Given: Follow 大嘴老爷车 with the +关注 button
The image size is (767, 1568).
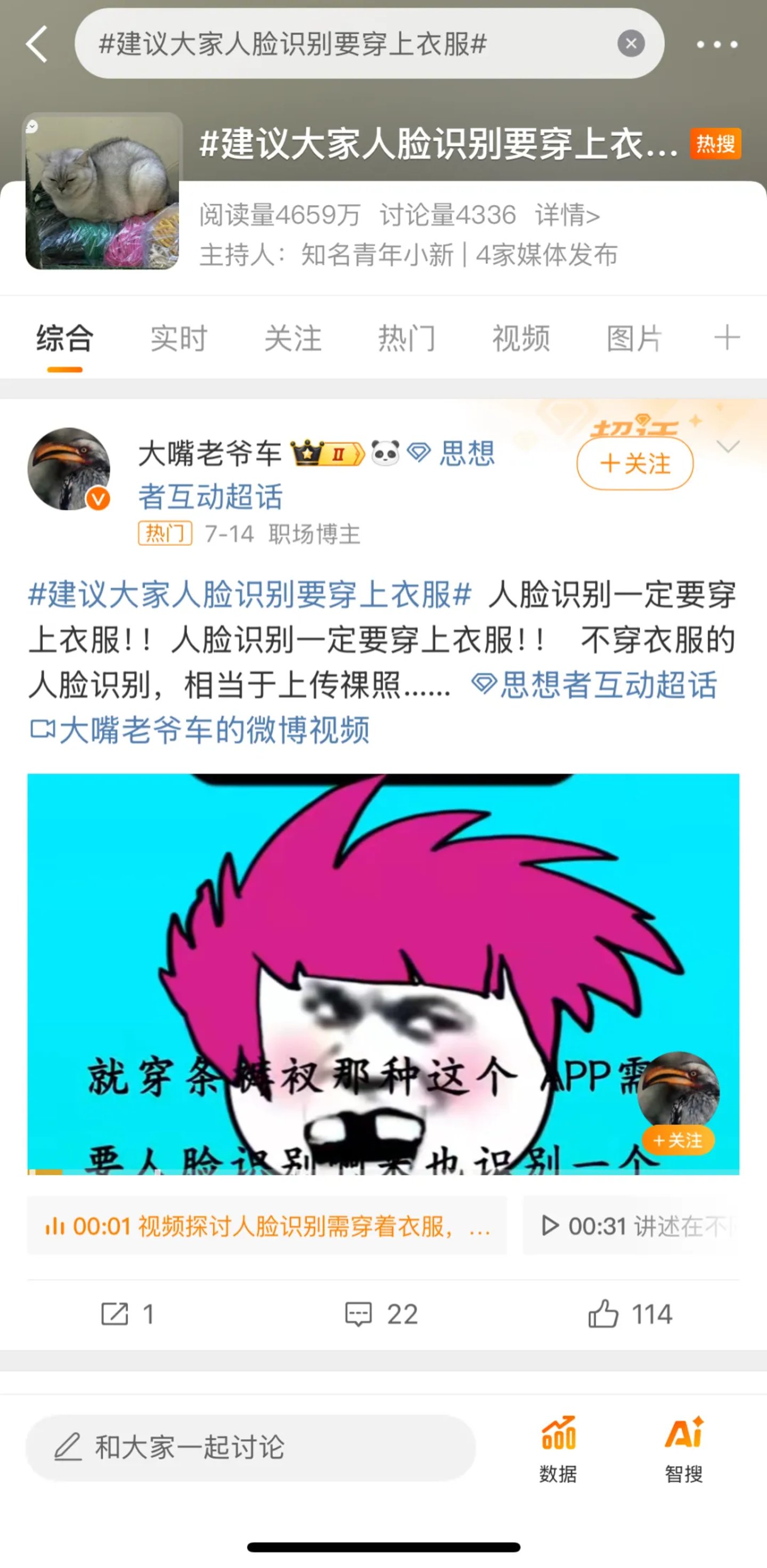Looking at the screenshot, I should [x=634, y=464].
